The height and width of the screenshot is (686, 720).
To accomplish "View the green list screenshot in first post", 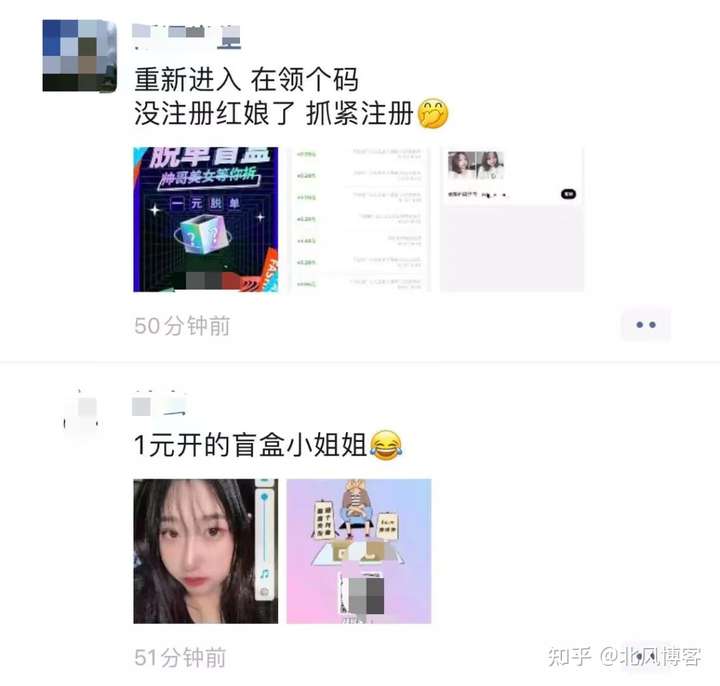I will pos(359,220).
